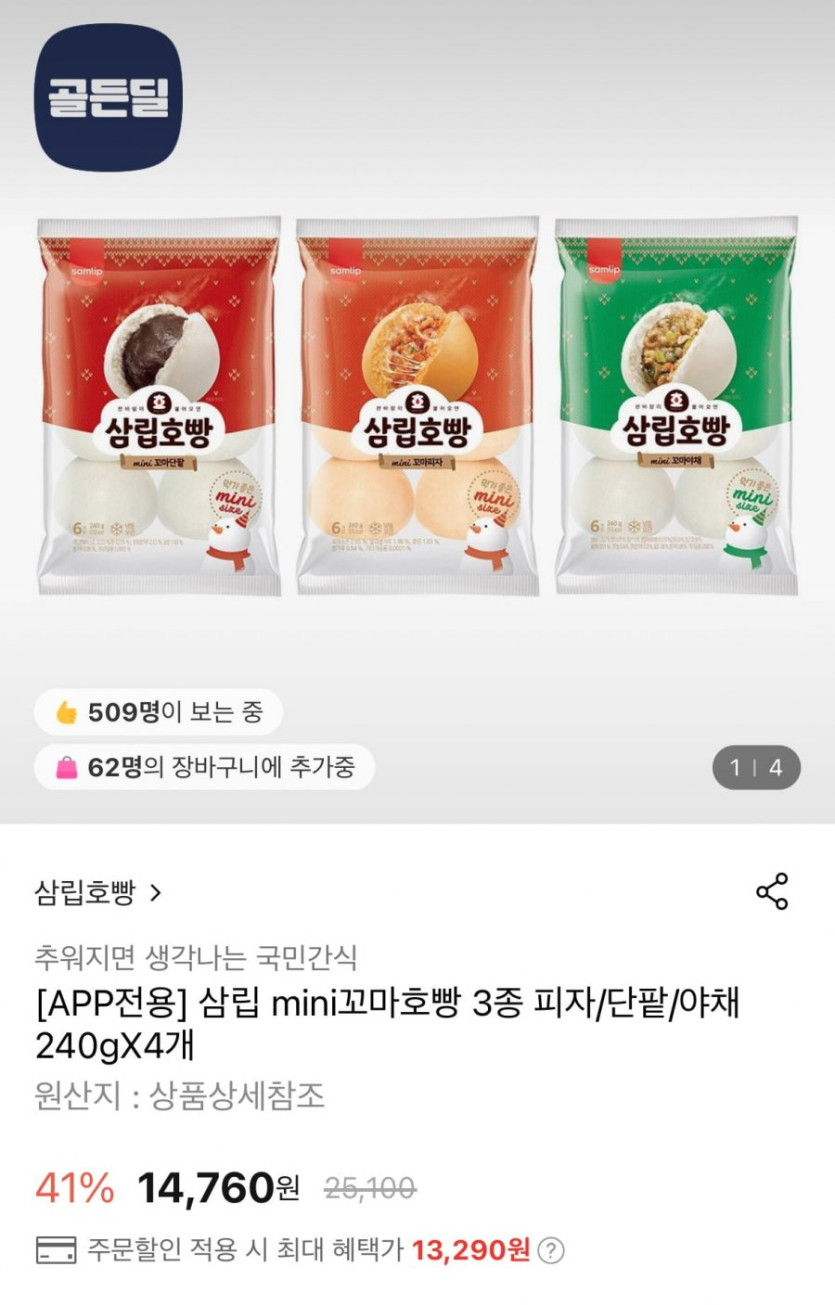Open the 삼립호빵 brand page
Image resolution: width=835 pixels, height=1305 pixels.
[98, 892]
